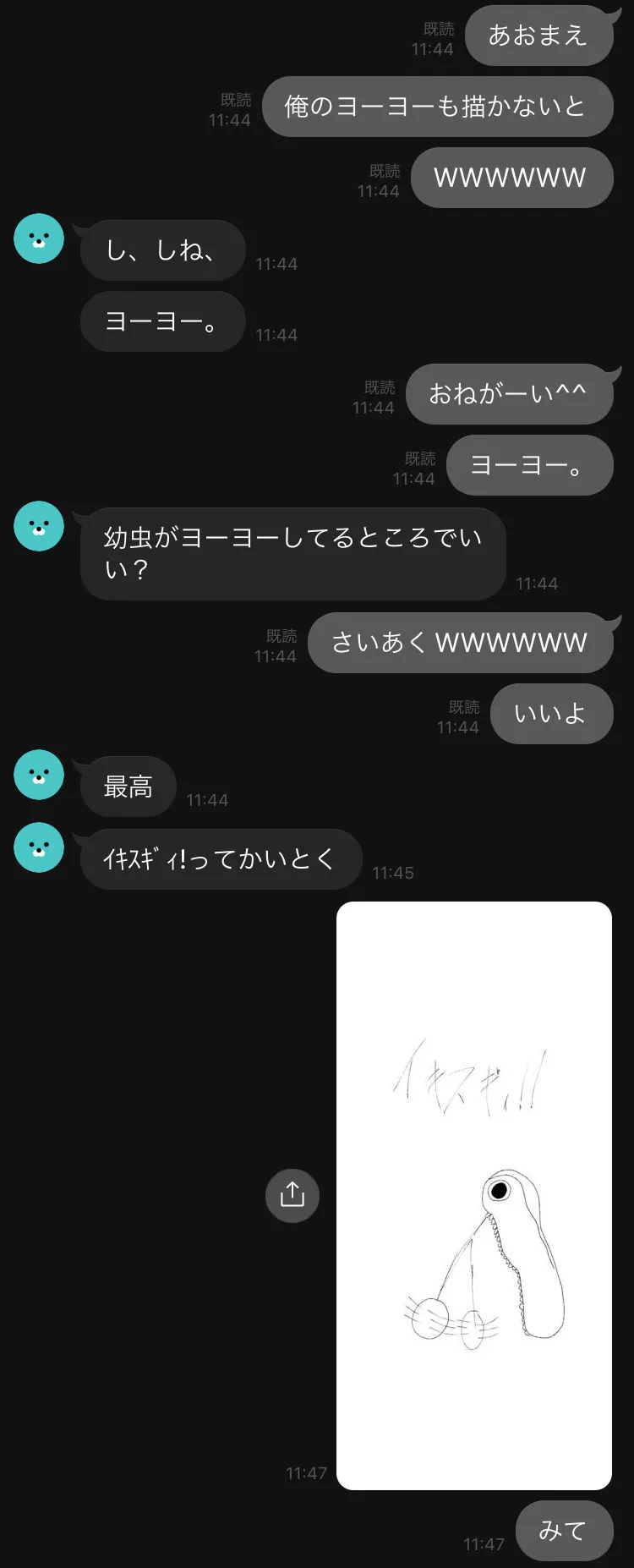
Task: Share the sent drawing image
Action: click(292, 1195)
